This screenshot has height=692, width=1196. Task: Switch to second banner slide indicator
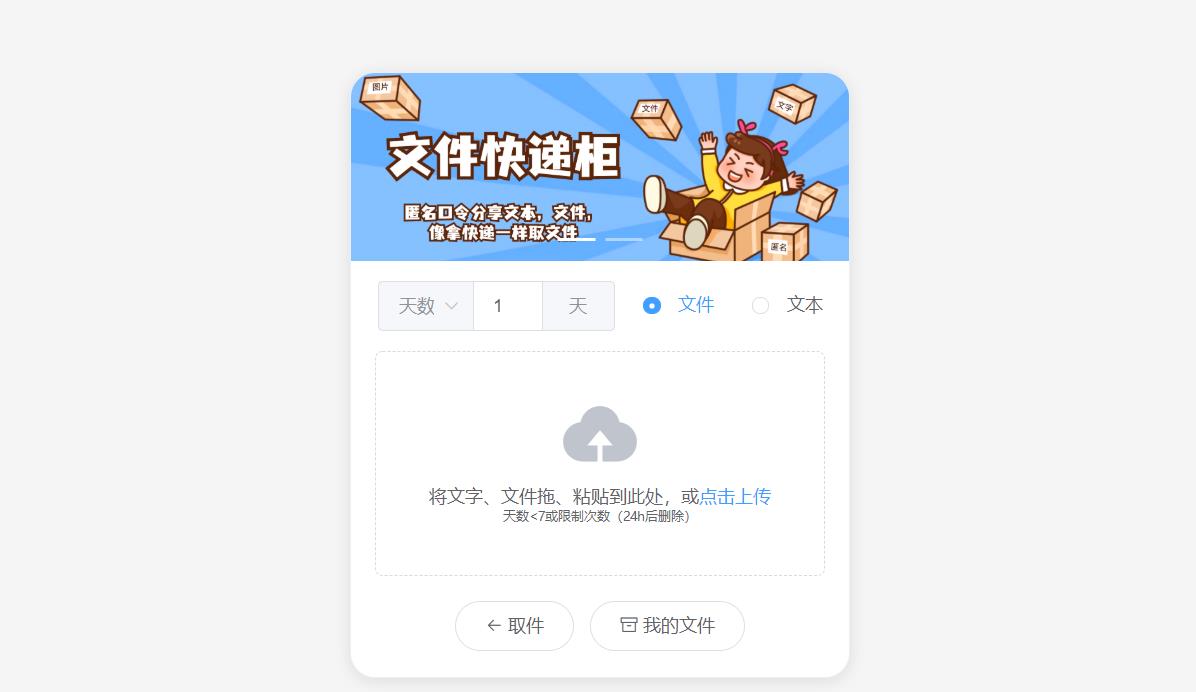pyautogui.click(x=623, y=240)
